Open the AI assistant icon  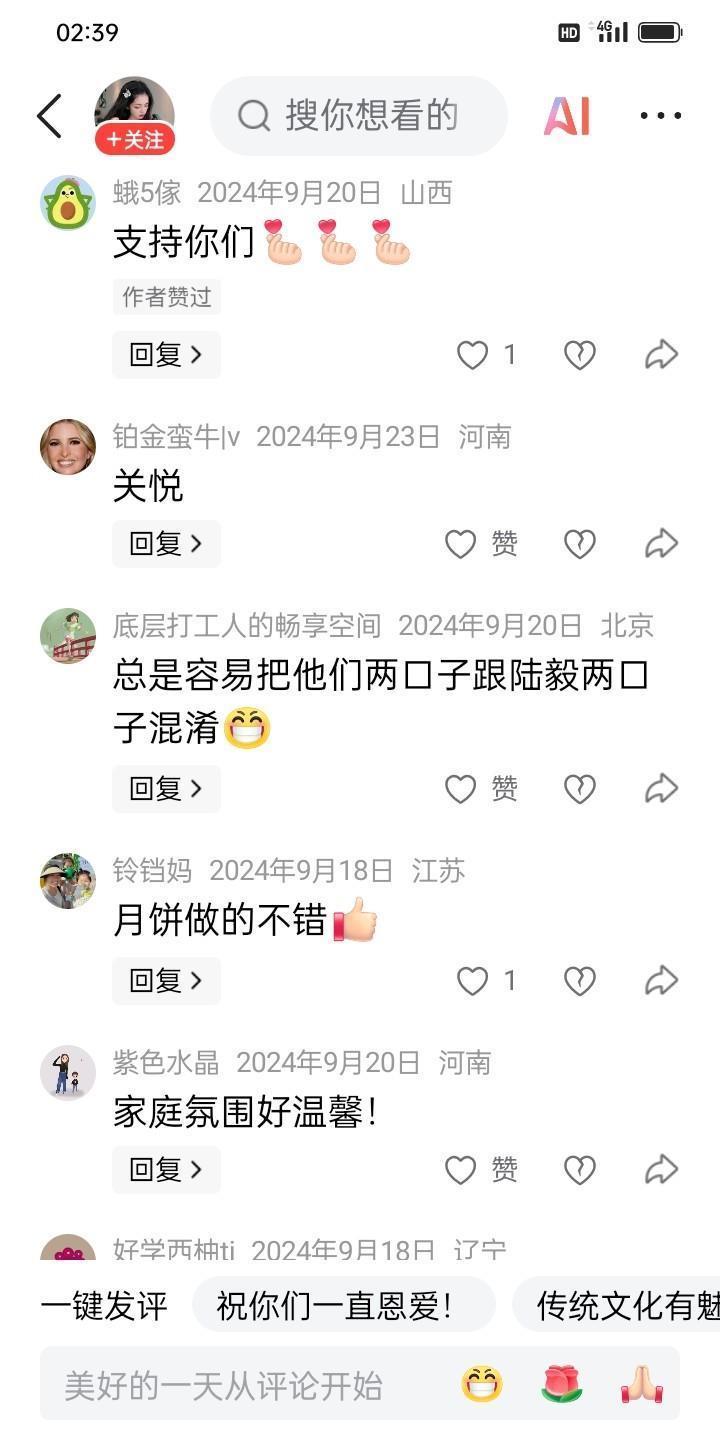pyautogui.click(x=567, y=116)
